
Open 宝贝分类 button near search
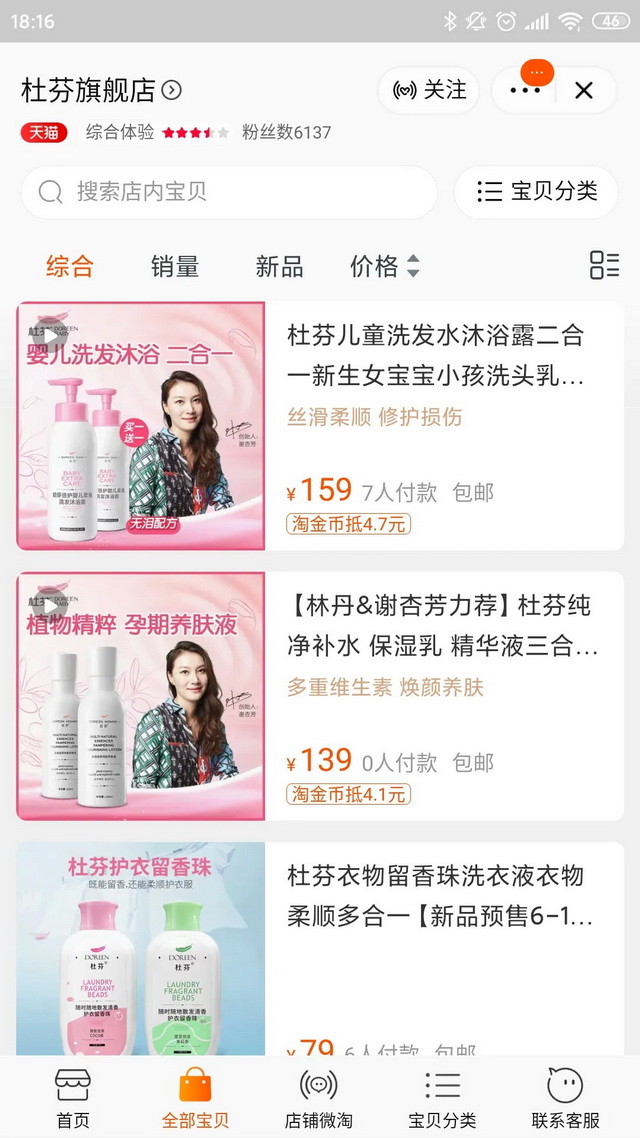pyautogui.click(x=536, y=192)
